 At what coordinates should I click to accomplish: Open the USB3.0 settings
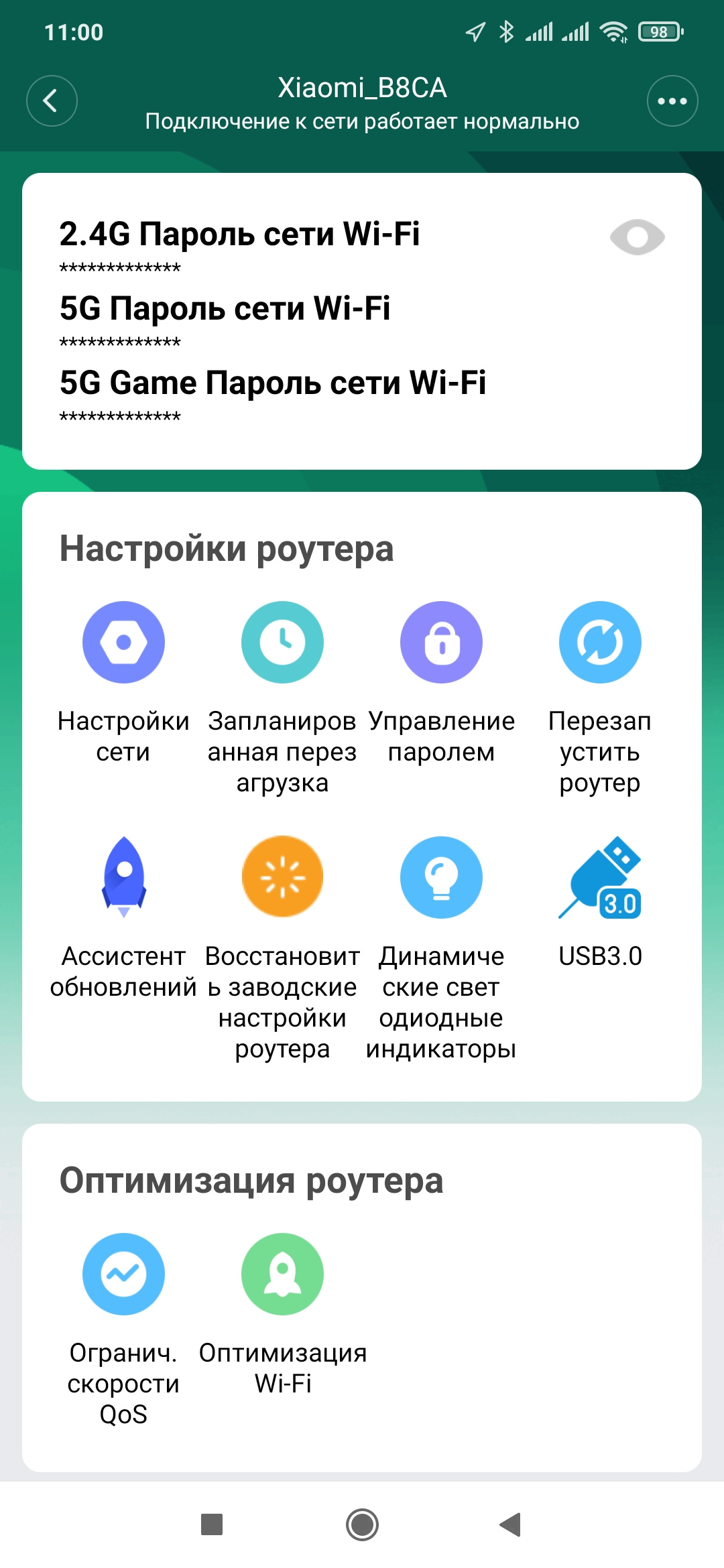click(x=600, y=877)
